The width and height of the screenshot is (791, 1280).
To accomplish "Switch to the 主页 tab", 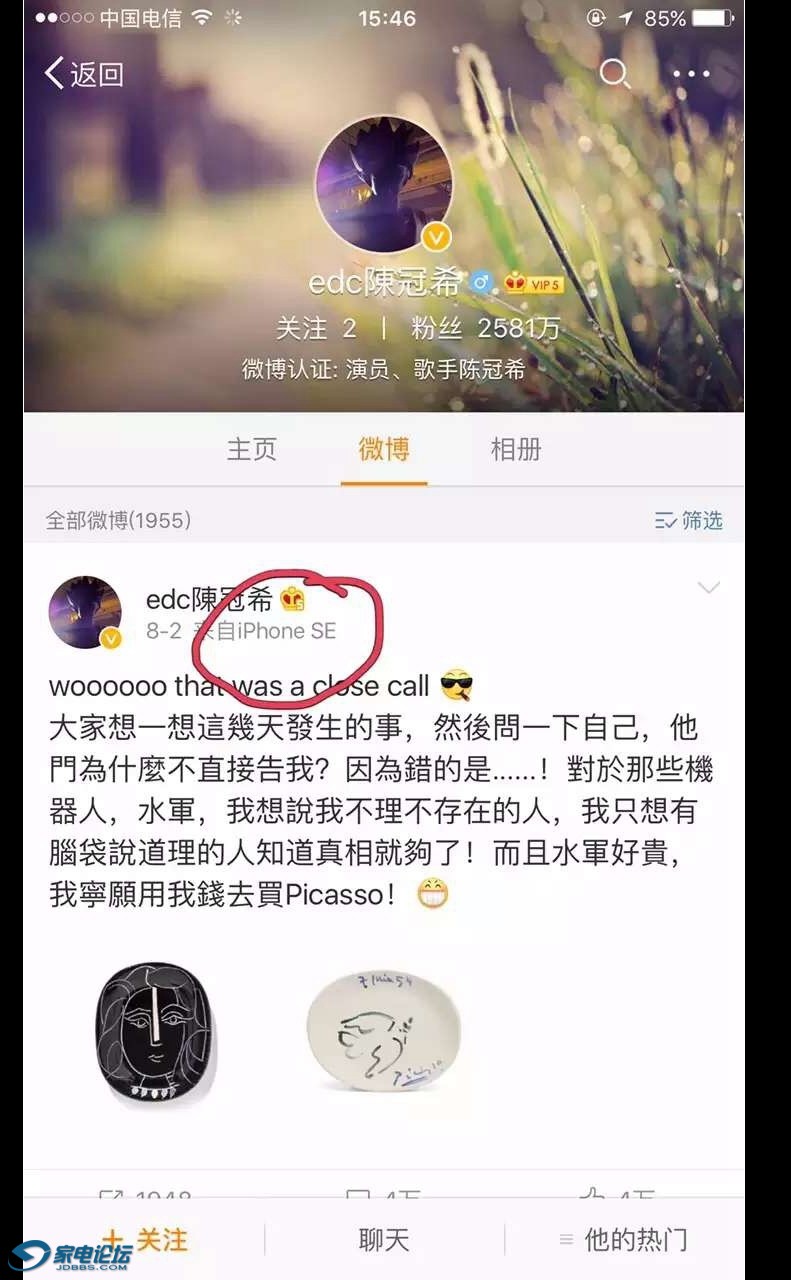I will click(x=251, y=449).
